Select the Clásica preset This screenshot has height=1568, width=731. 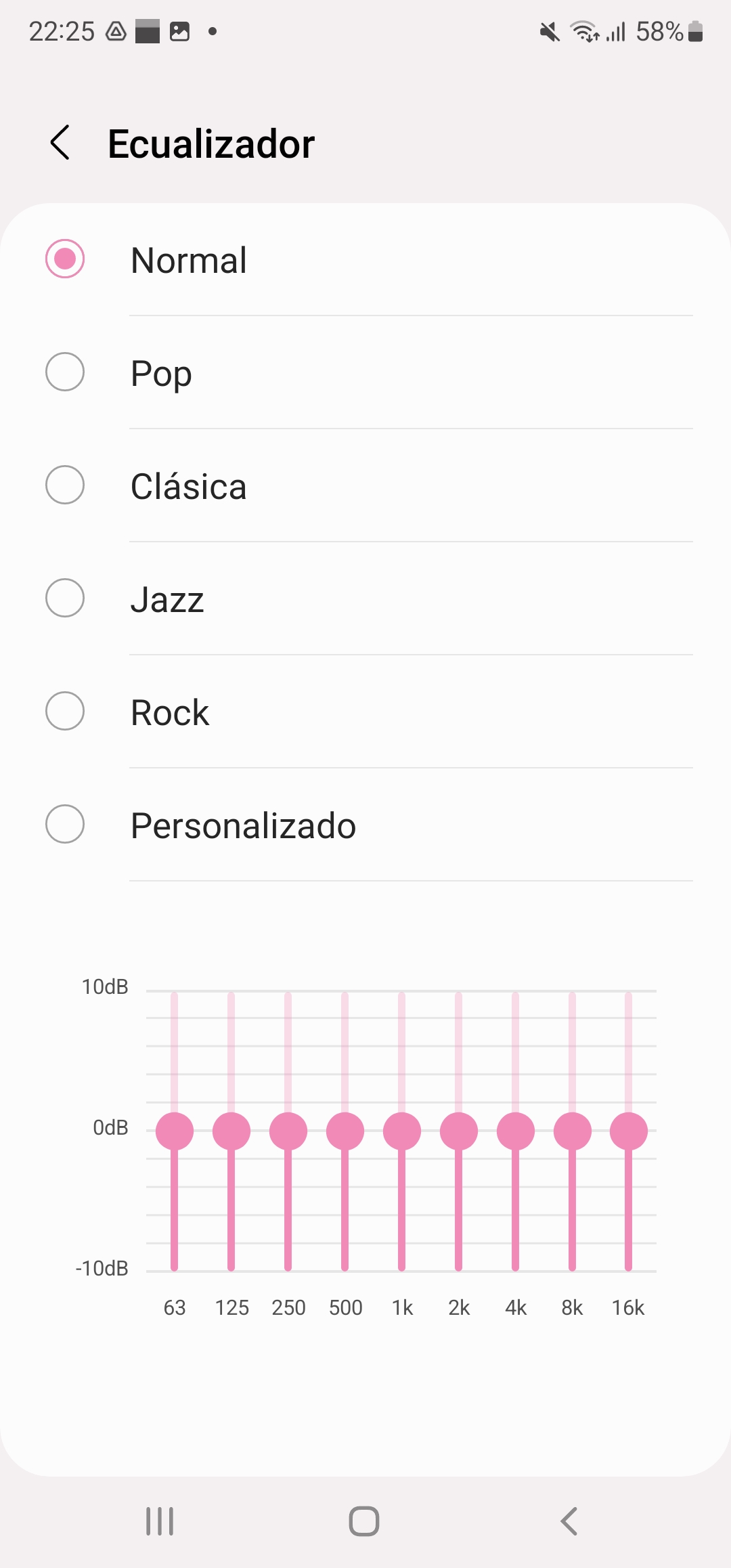point(365,485)
